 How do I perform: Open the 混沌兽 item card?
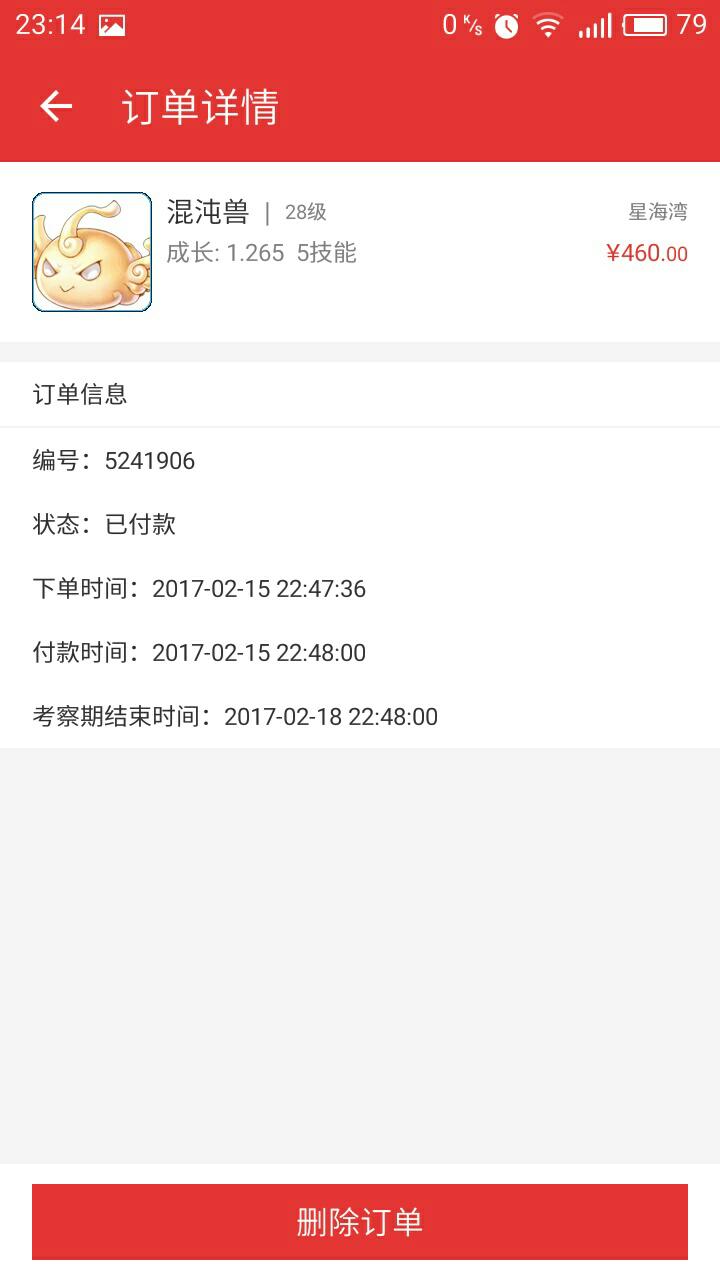360,252
